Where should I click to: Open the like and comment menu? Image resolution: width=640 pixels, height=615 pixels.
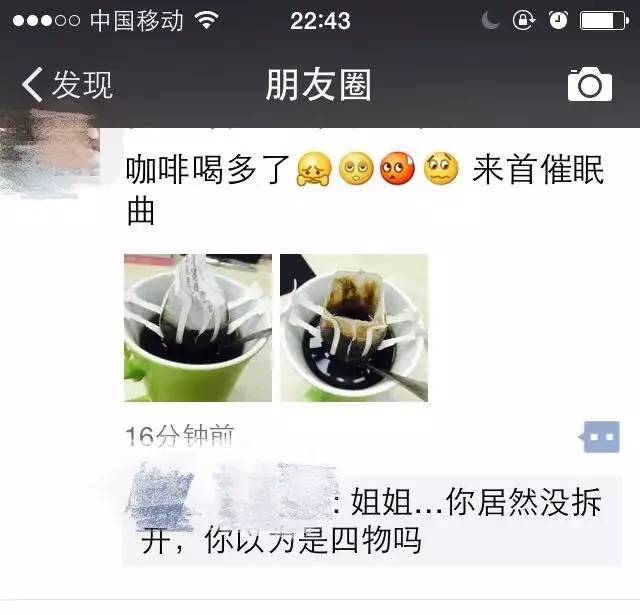(601, 437)
